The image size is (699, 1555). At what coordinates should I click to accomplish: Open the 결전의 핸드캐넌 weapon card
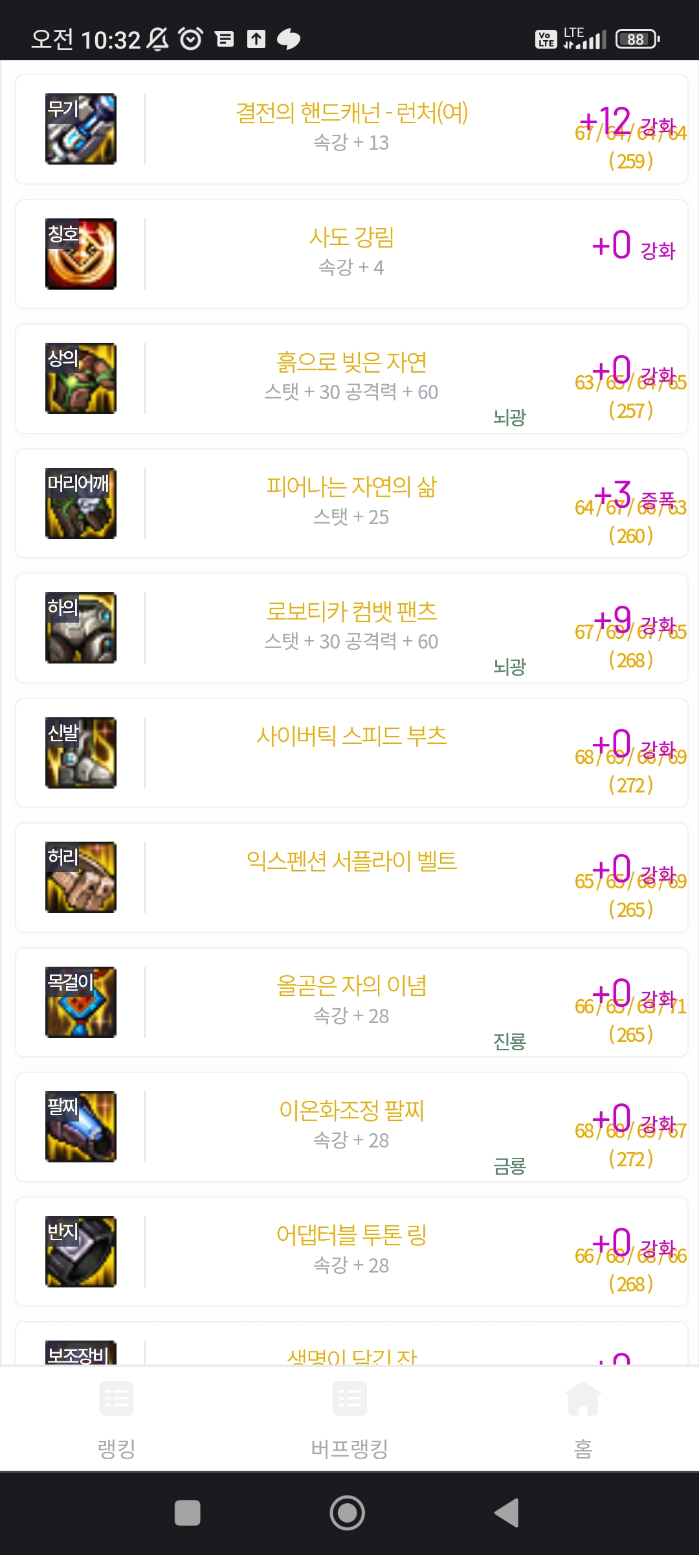(351, 128)
